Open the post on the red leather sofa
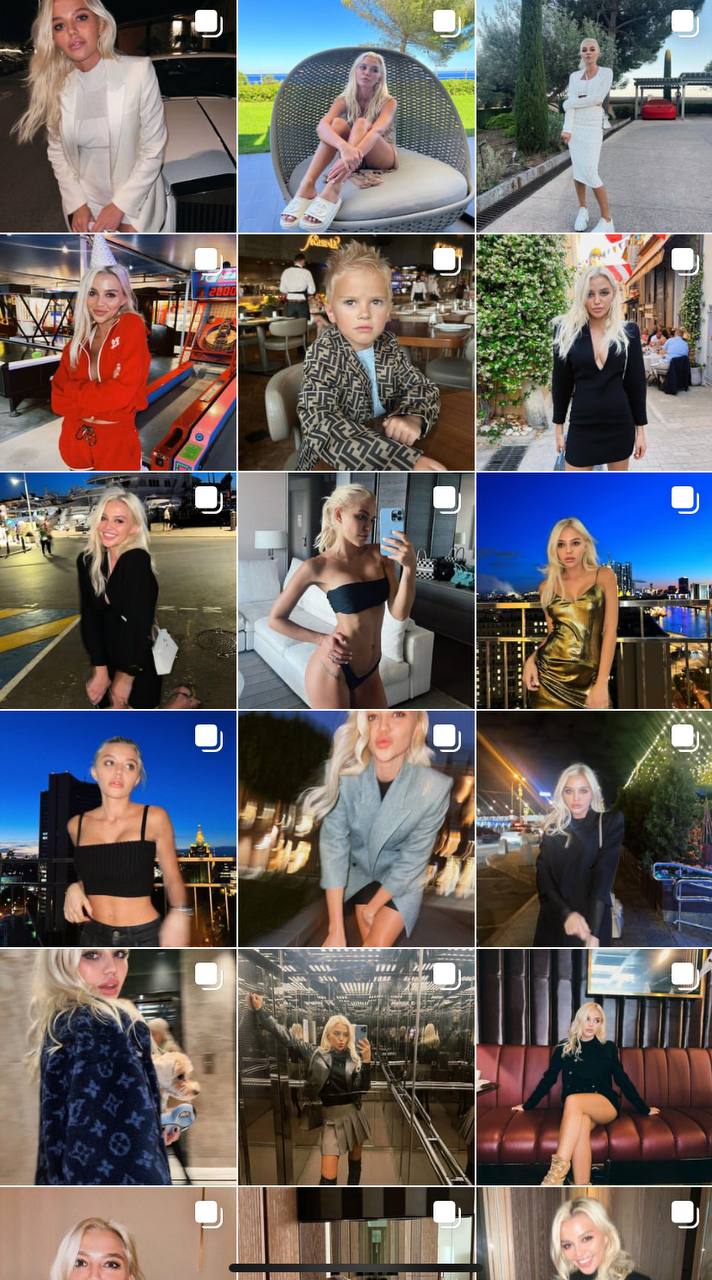Viewport: 712px width, 1280px height. tap(594, 1066)
